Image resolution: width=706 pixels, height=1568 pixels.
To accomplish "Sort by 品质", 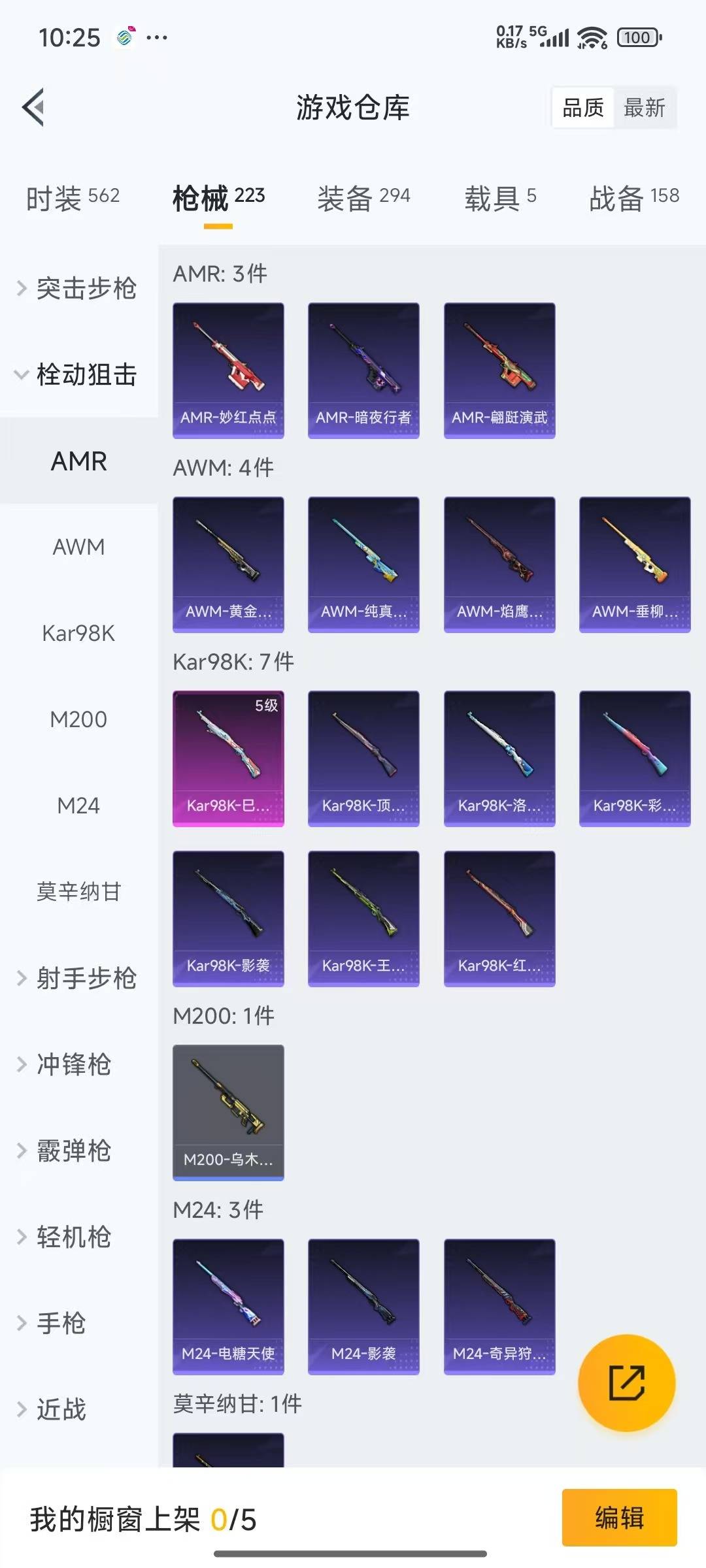I will pyautogui.click(x=582, y=108).
